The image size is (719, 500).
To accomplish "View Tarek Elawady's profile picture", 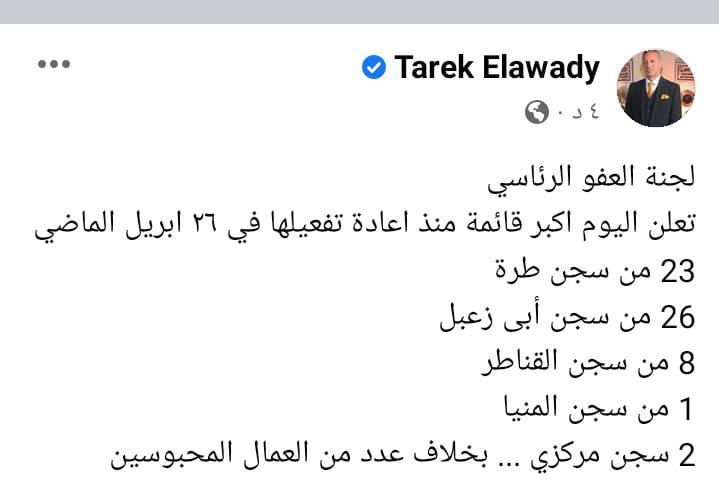I will [656, 88].
